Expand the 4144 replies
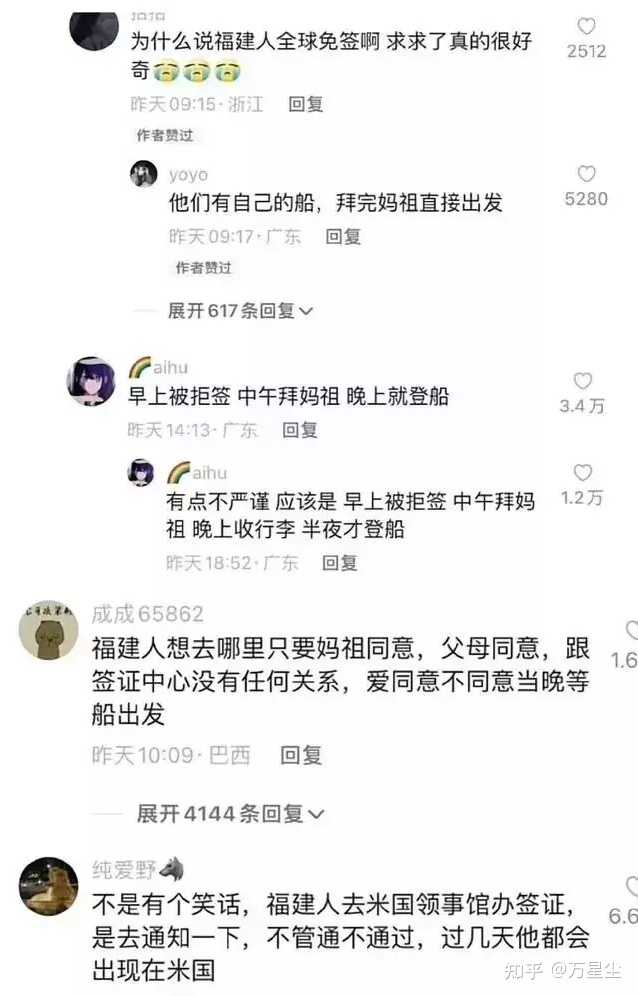 click(230, 814)
